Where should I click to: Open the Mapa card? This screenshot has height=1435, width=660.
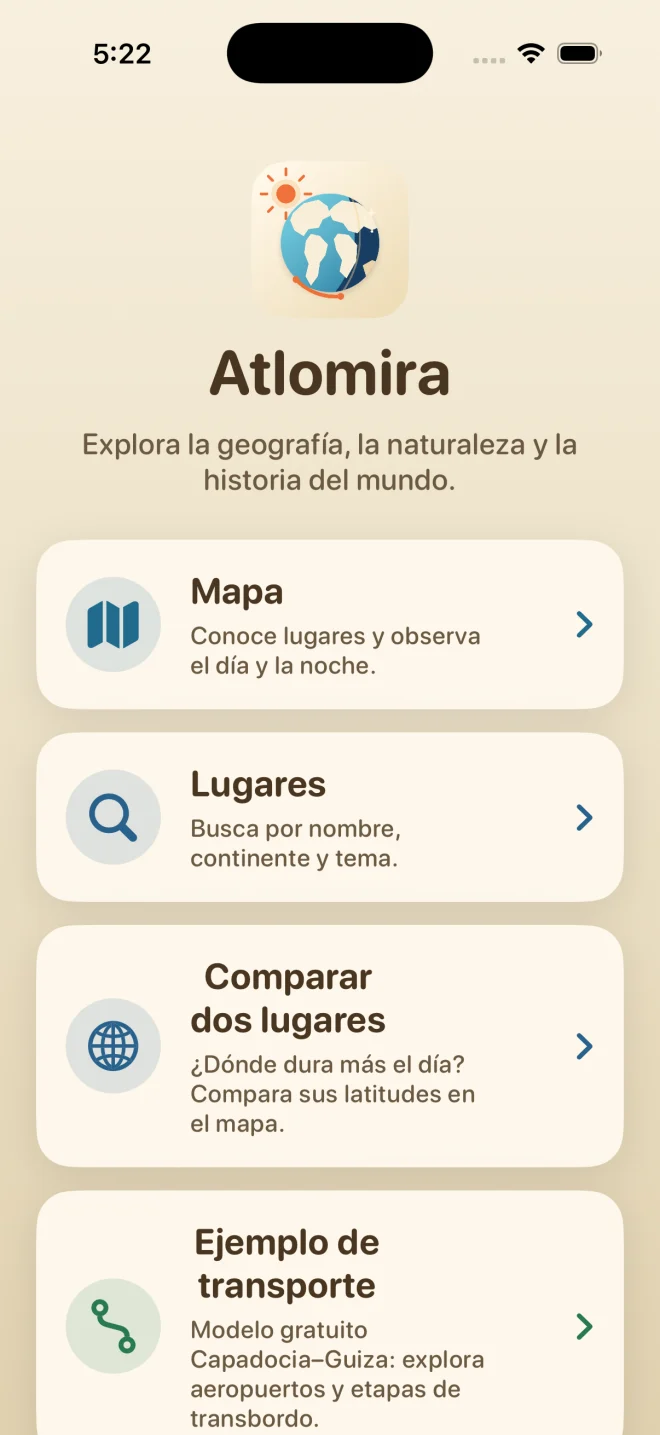click(x=330, y=625)
